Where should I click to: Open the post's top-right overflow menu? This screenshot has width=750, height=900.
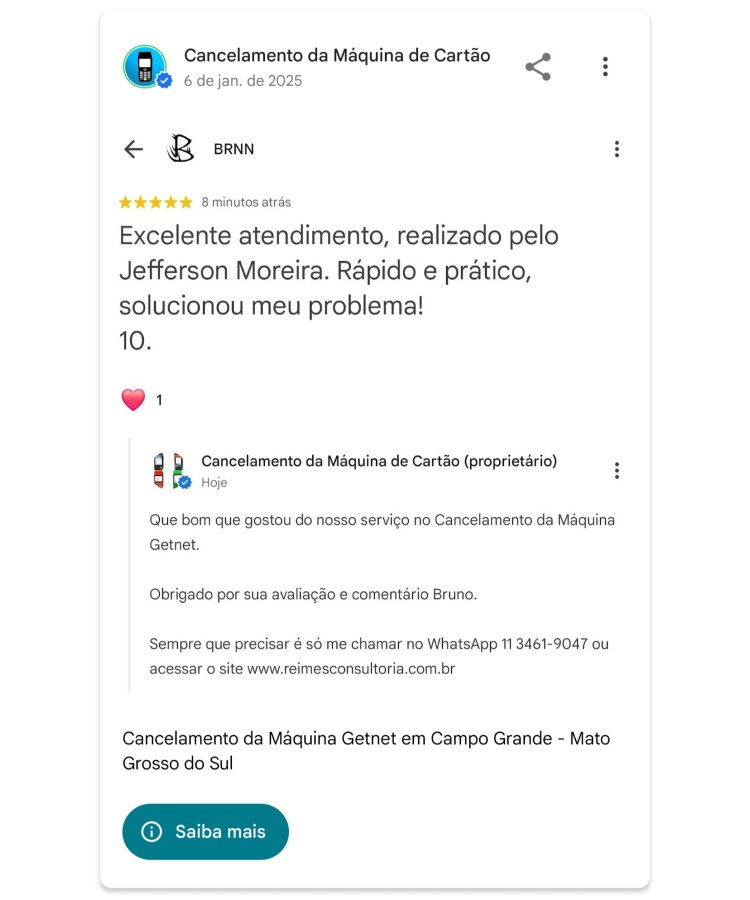coord(605,67)
